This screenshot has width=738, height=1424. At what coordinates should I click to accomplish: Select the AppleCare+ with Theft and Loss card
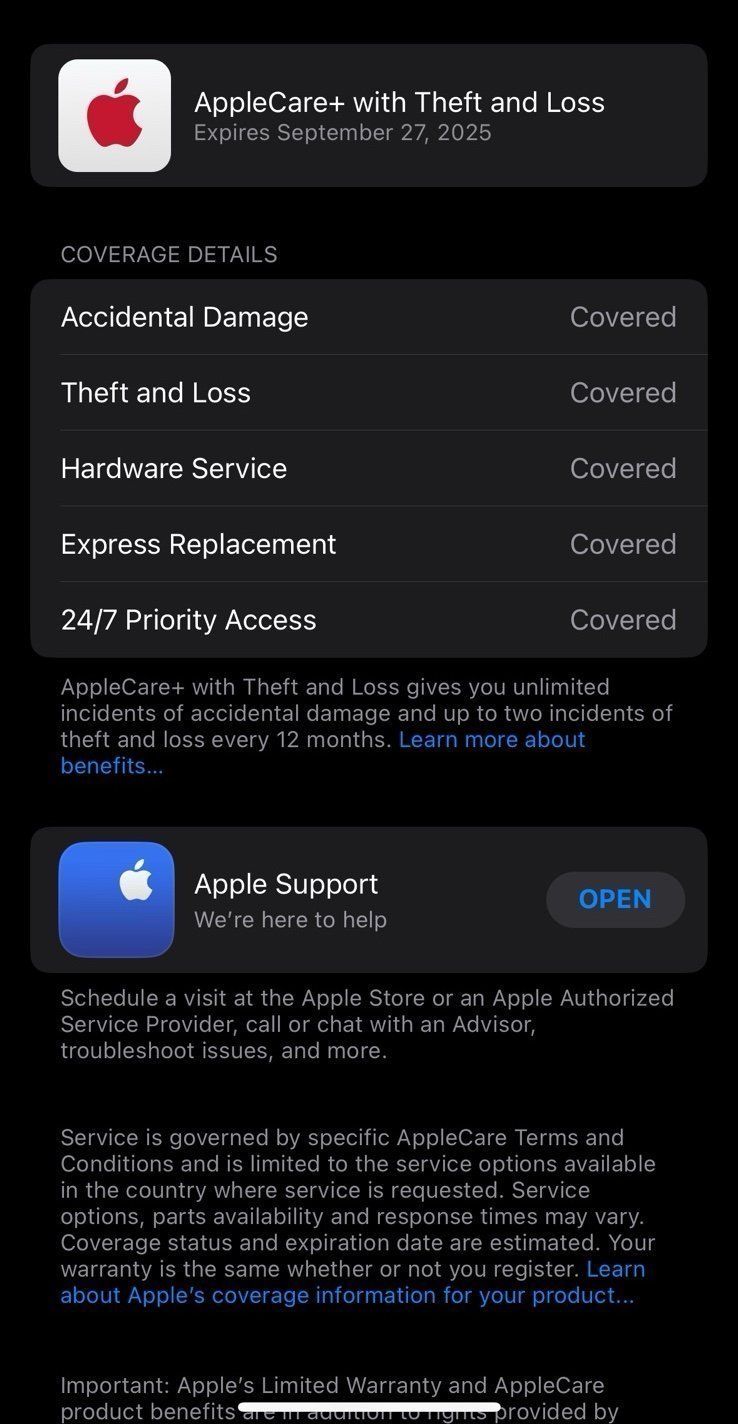pos(369,114)
